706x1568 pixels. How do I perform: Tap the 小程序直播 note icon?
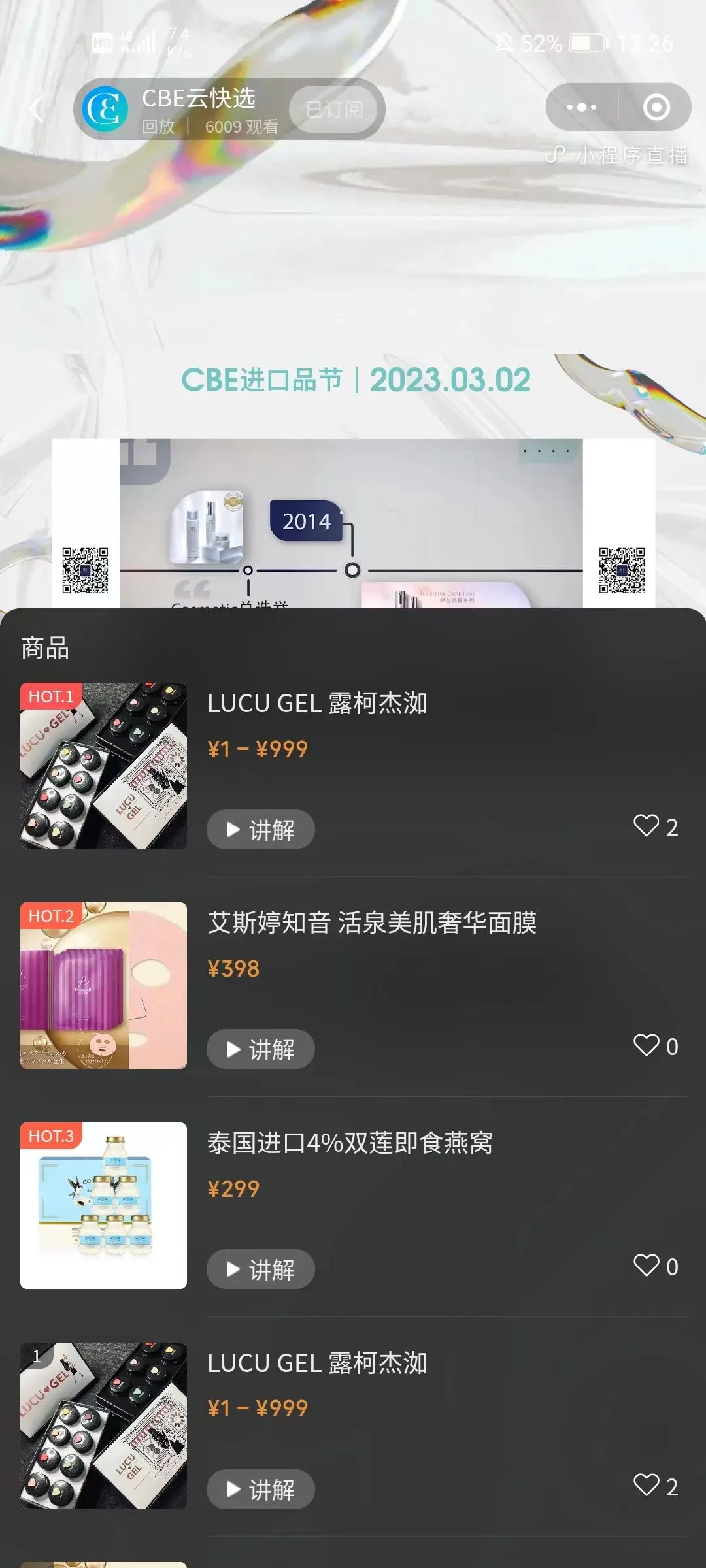pos(556,155)
